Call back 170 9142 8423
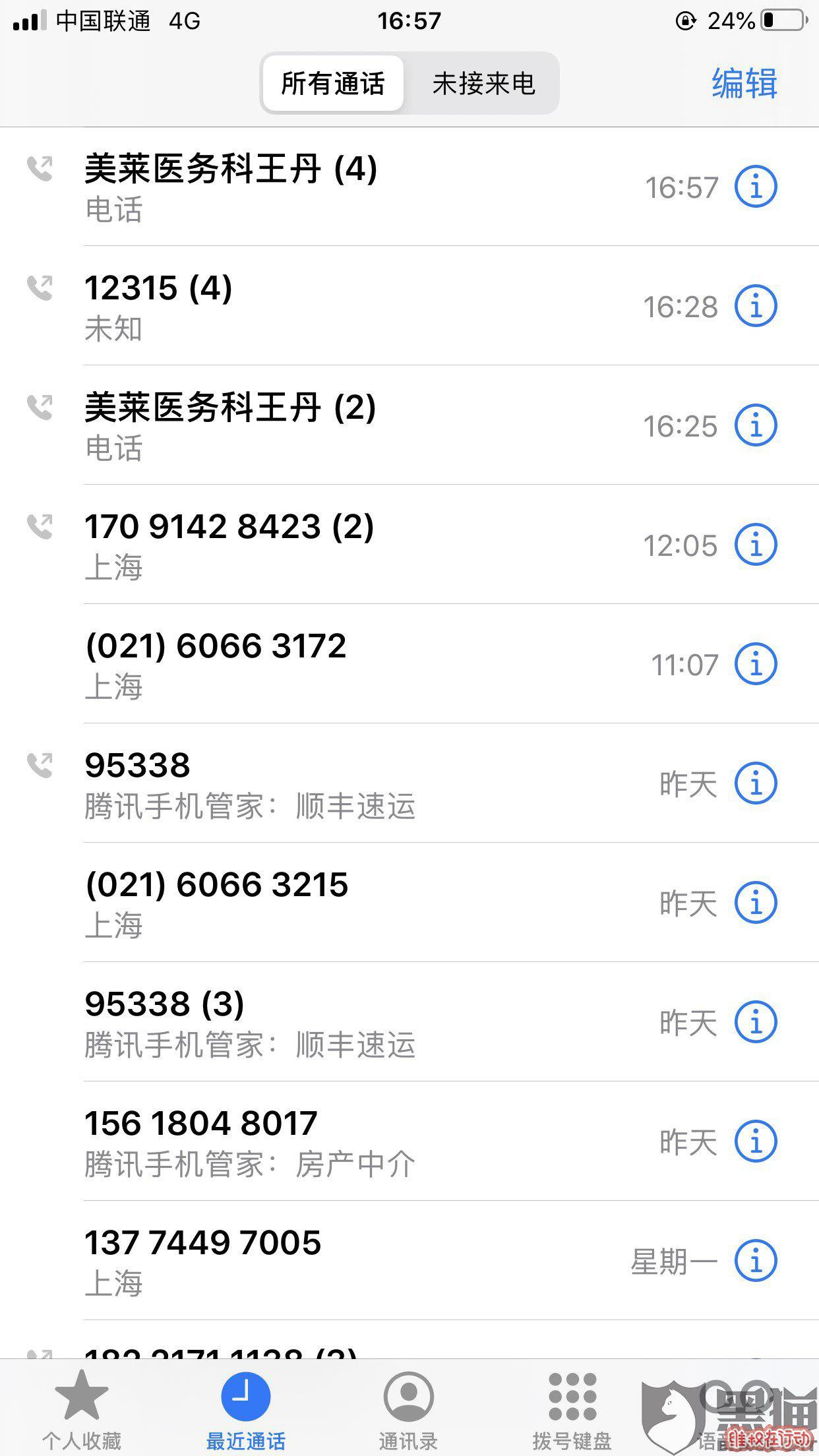This screenshot has height=1456, width=819. (x=409, y=545)
